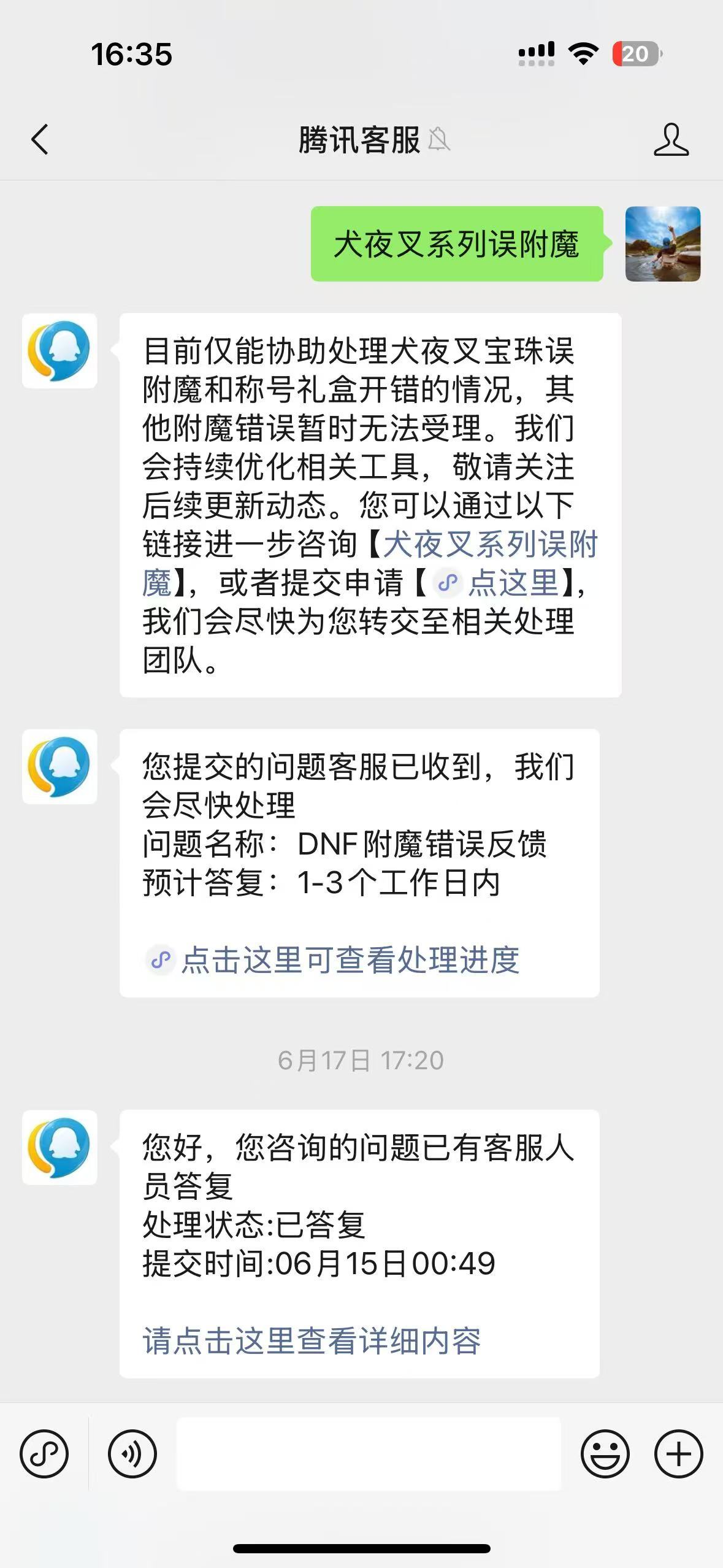
Task: Open the 犬夜叉系列误附魔 link
Action: [489, 544]
